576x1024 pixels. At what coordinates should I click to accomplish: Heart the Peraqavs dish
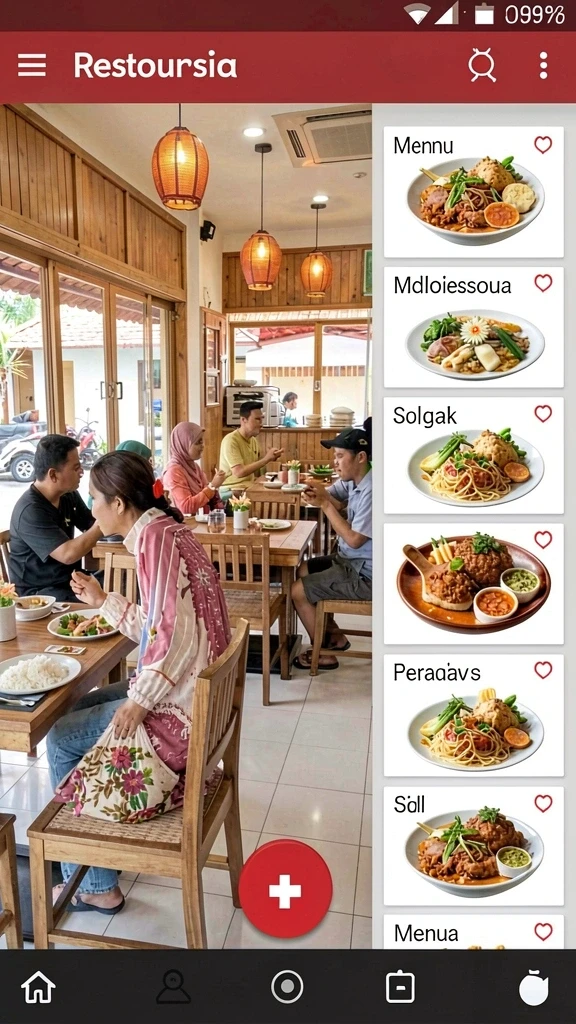pyautogui.click(x=543, y=670)
